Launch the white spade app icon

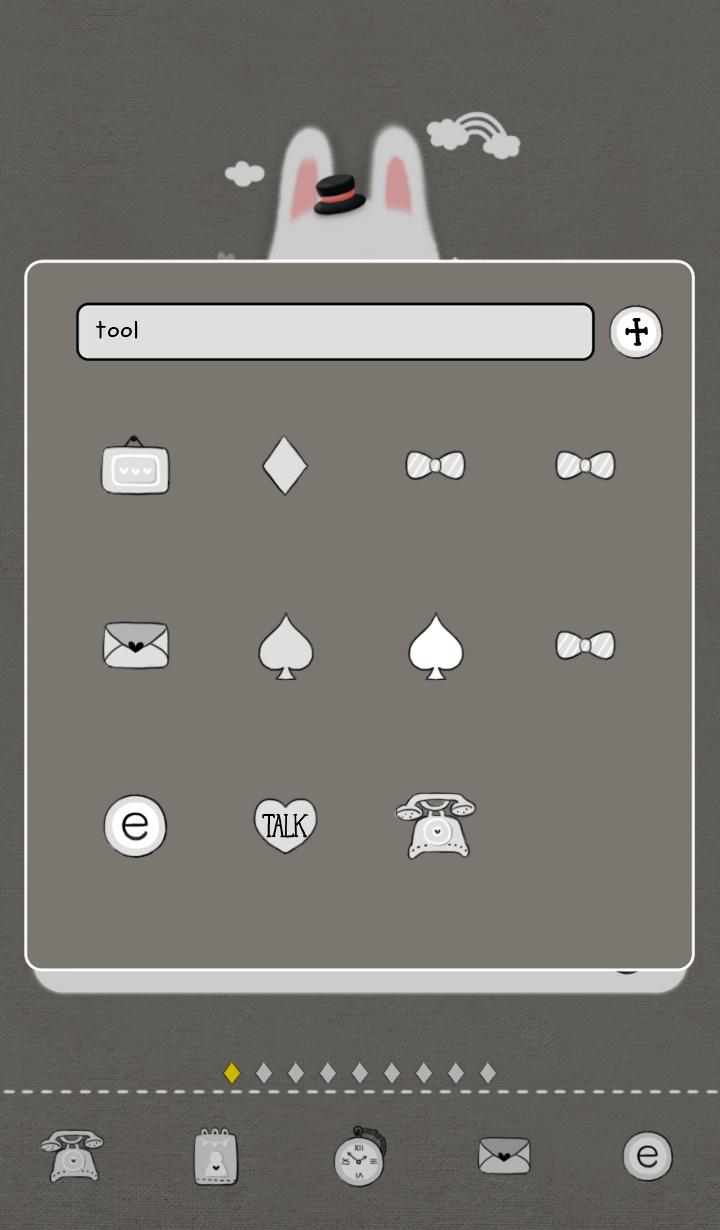pos(436,646)
